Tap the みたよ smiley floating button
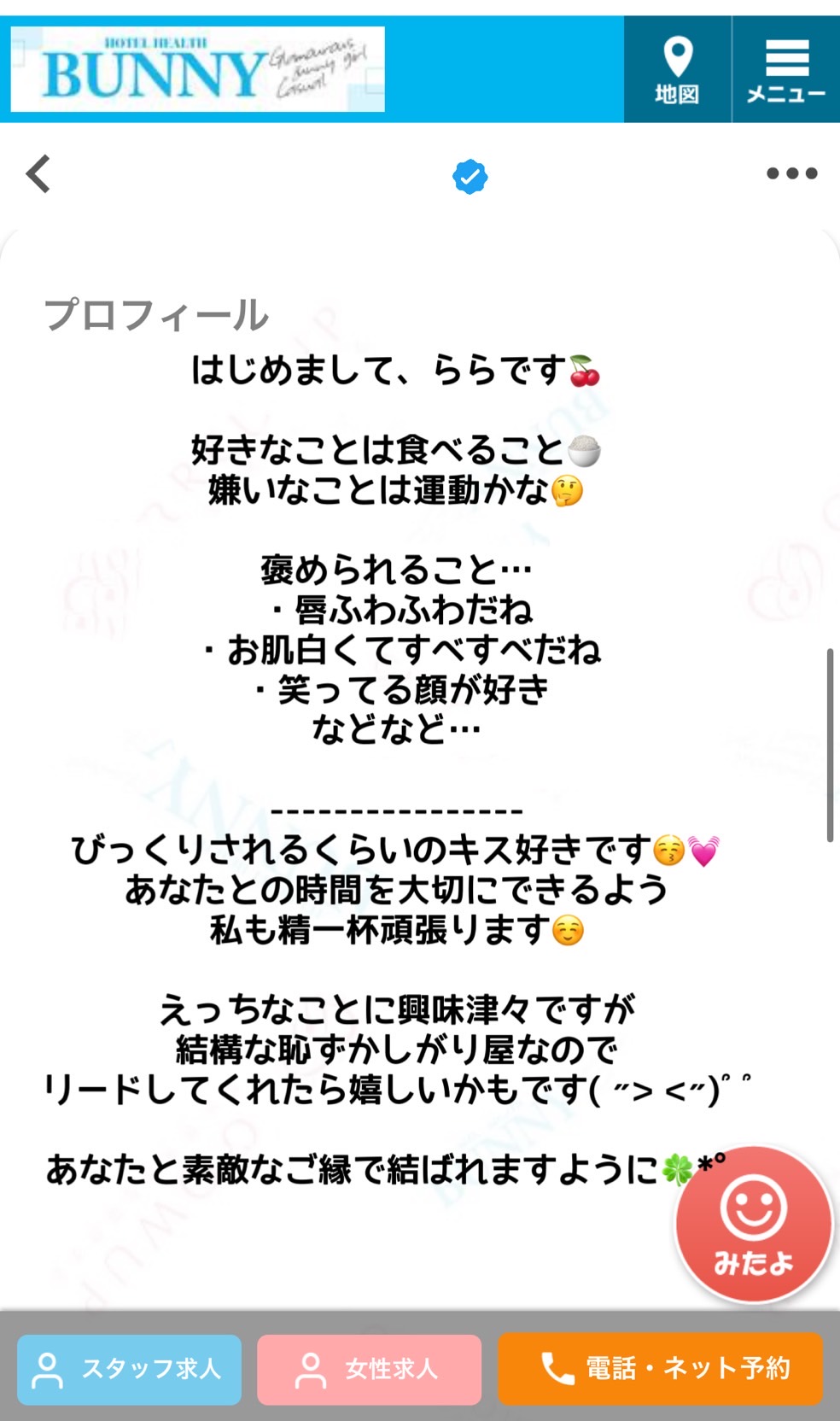The width and height of the screenshot is (840, 1421). [x=753, y=1225]
